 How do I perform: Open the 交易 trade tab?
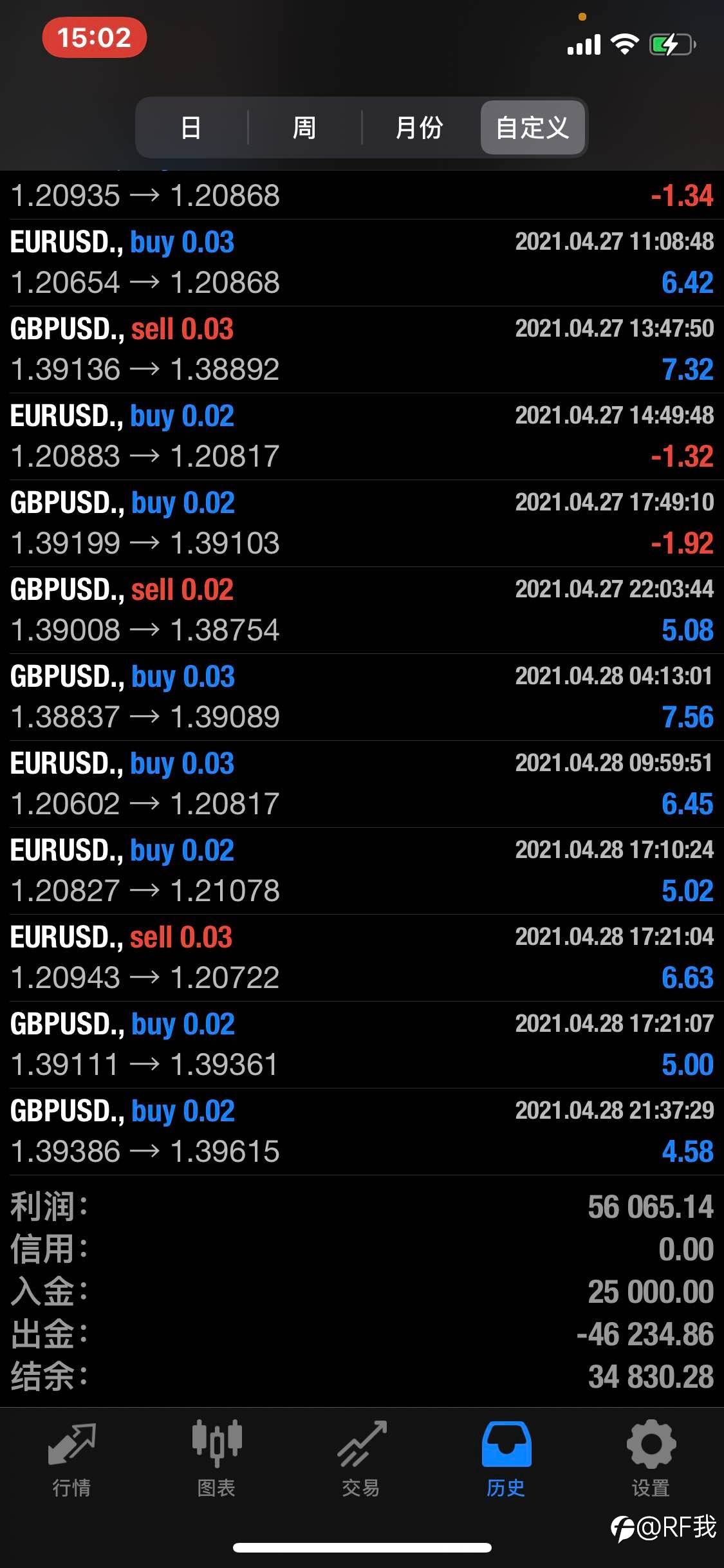click(362, 1459)
